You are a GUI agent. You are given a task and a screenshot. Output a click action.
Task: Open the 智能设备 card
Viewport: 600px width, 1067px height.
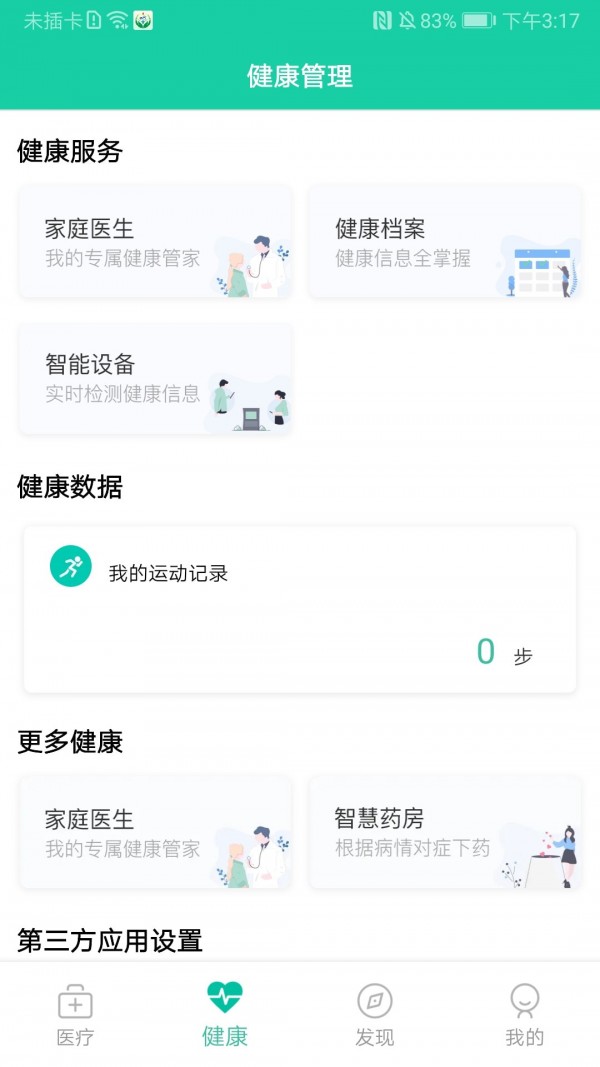click(155, 378)
